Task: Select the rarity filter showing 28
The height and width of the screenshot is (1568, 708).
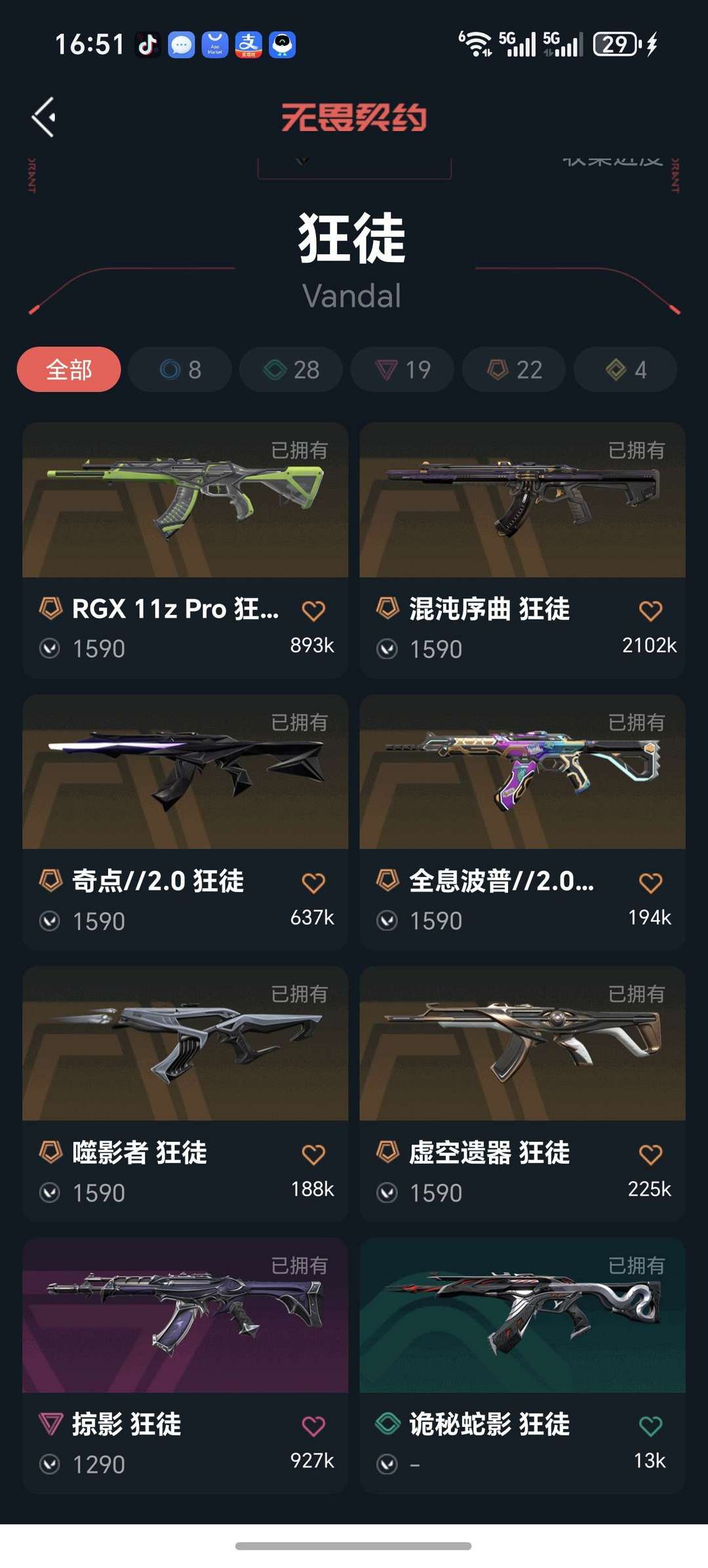Action: [290, 370]
